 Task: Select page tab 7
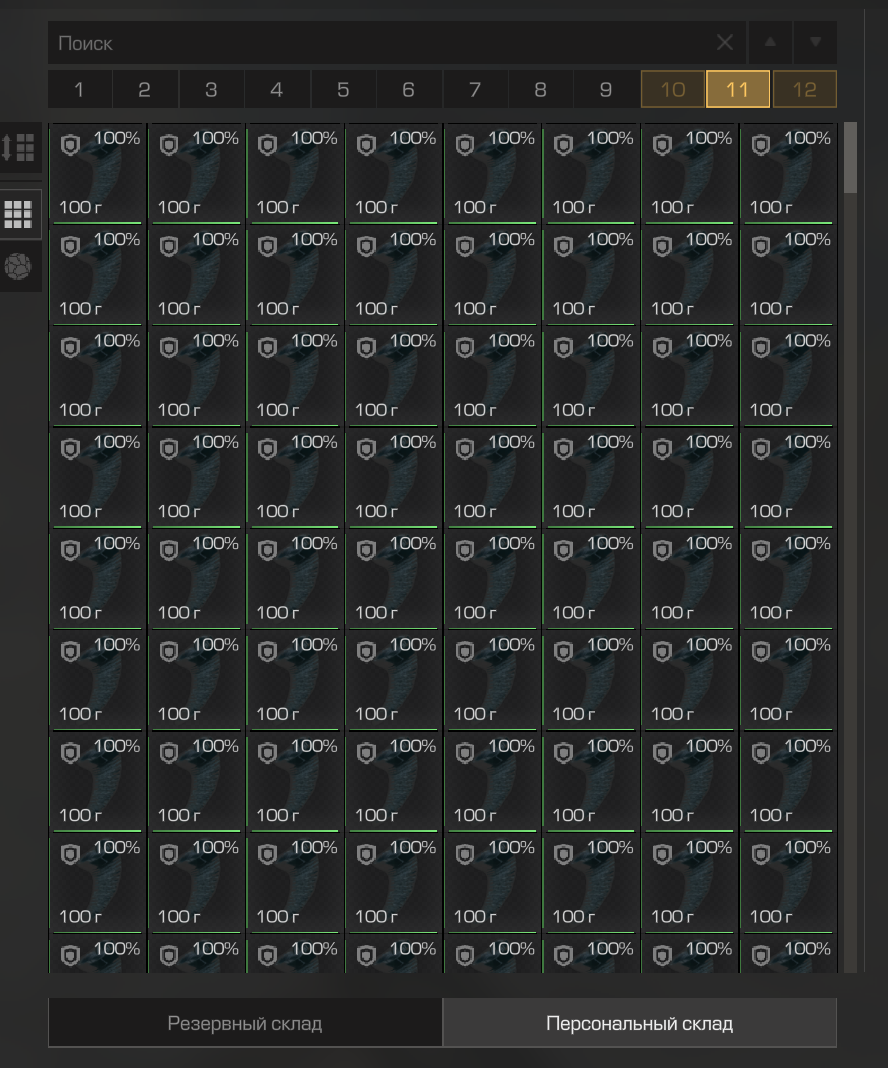pyautogui.click(x=474, y=90)
